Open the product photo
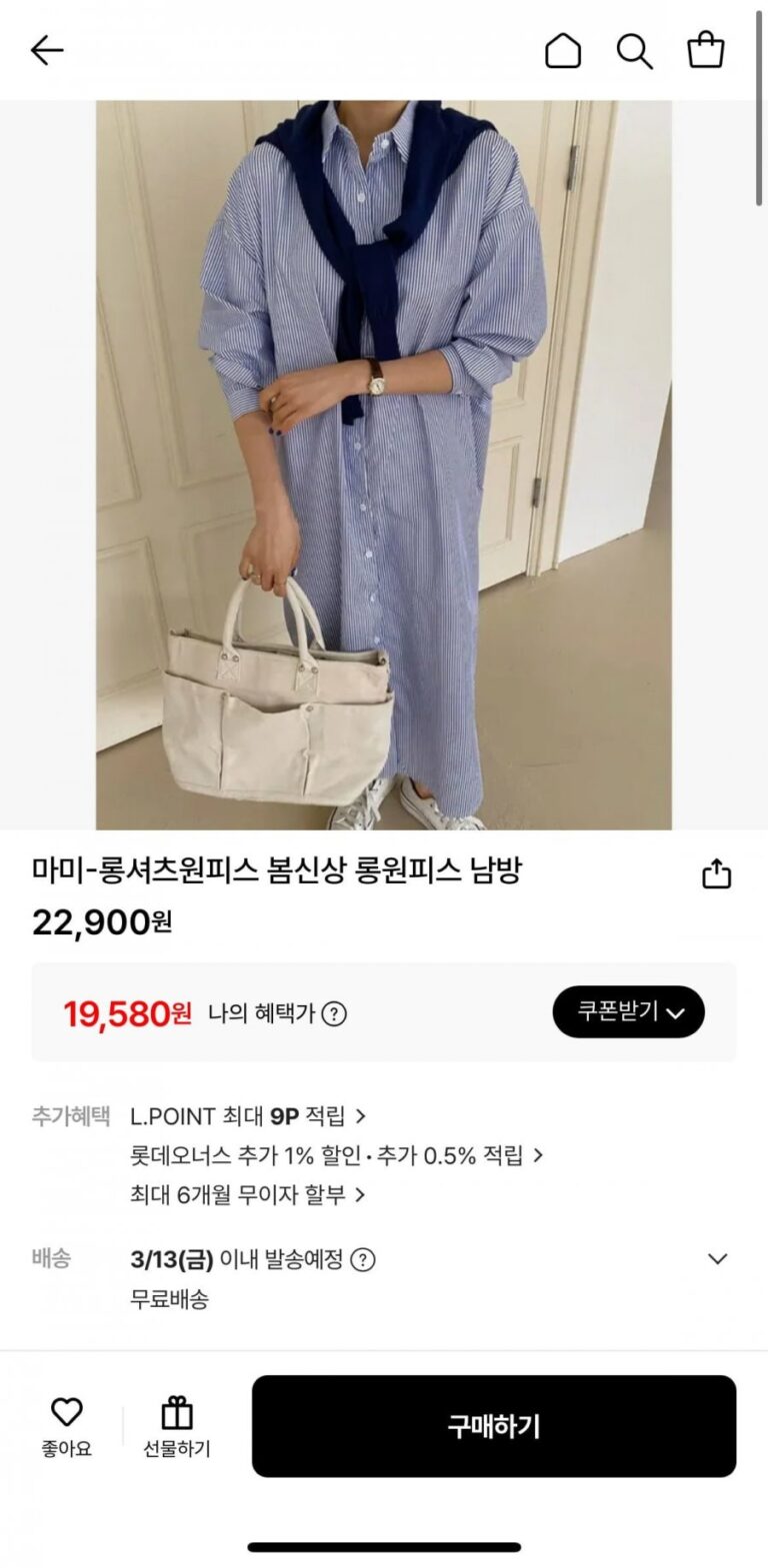Screen dimensions: 768x1568 pos(384,465)
